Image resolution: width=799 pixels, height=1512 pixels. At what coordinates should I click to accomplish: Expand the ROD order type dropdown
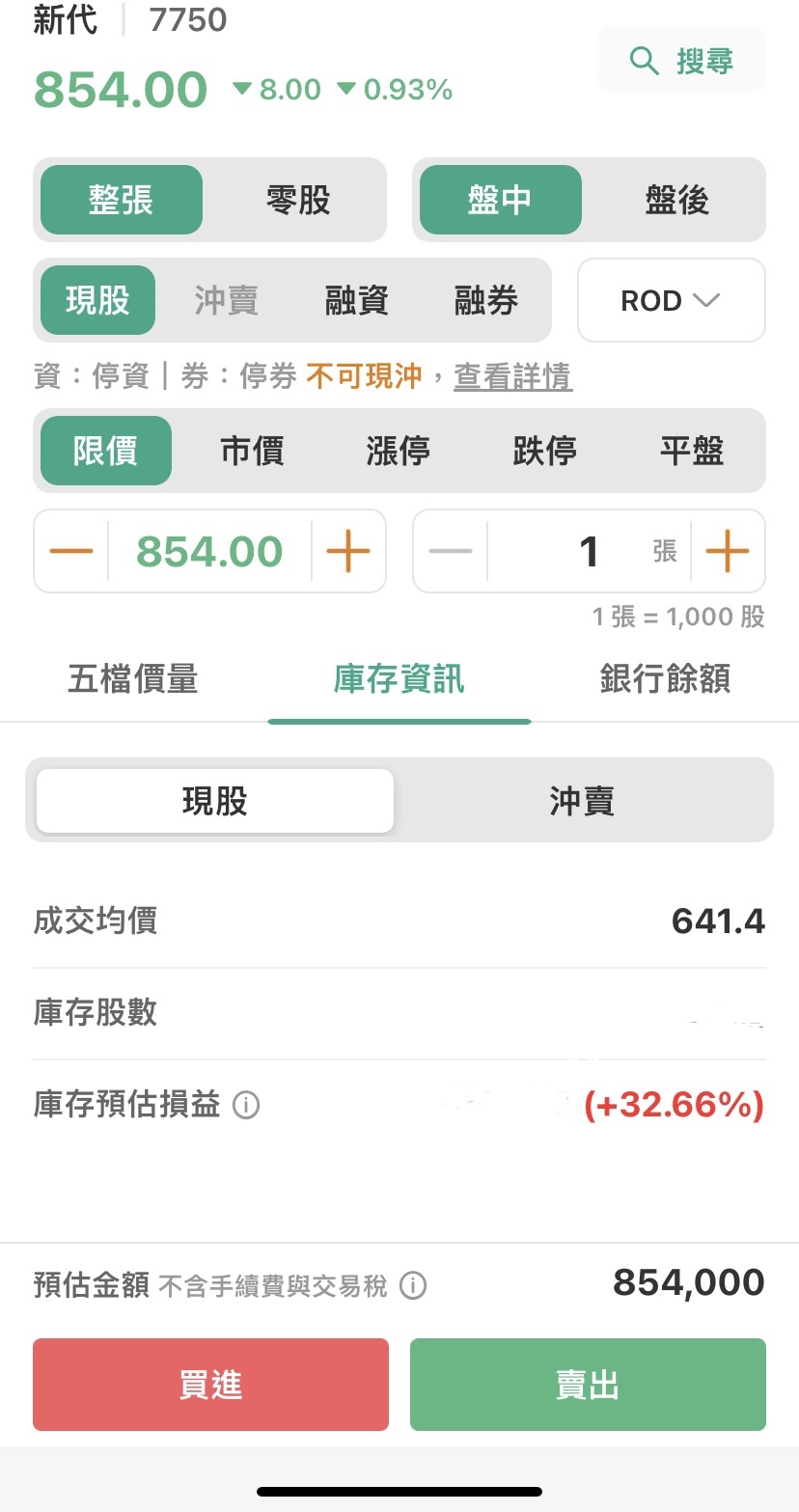671,301
